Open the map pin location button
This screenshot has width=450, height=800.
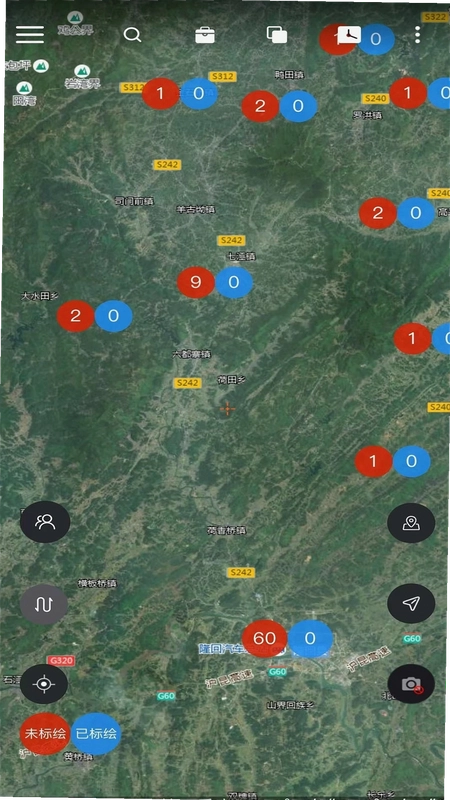(411, 522)
